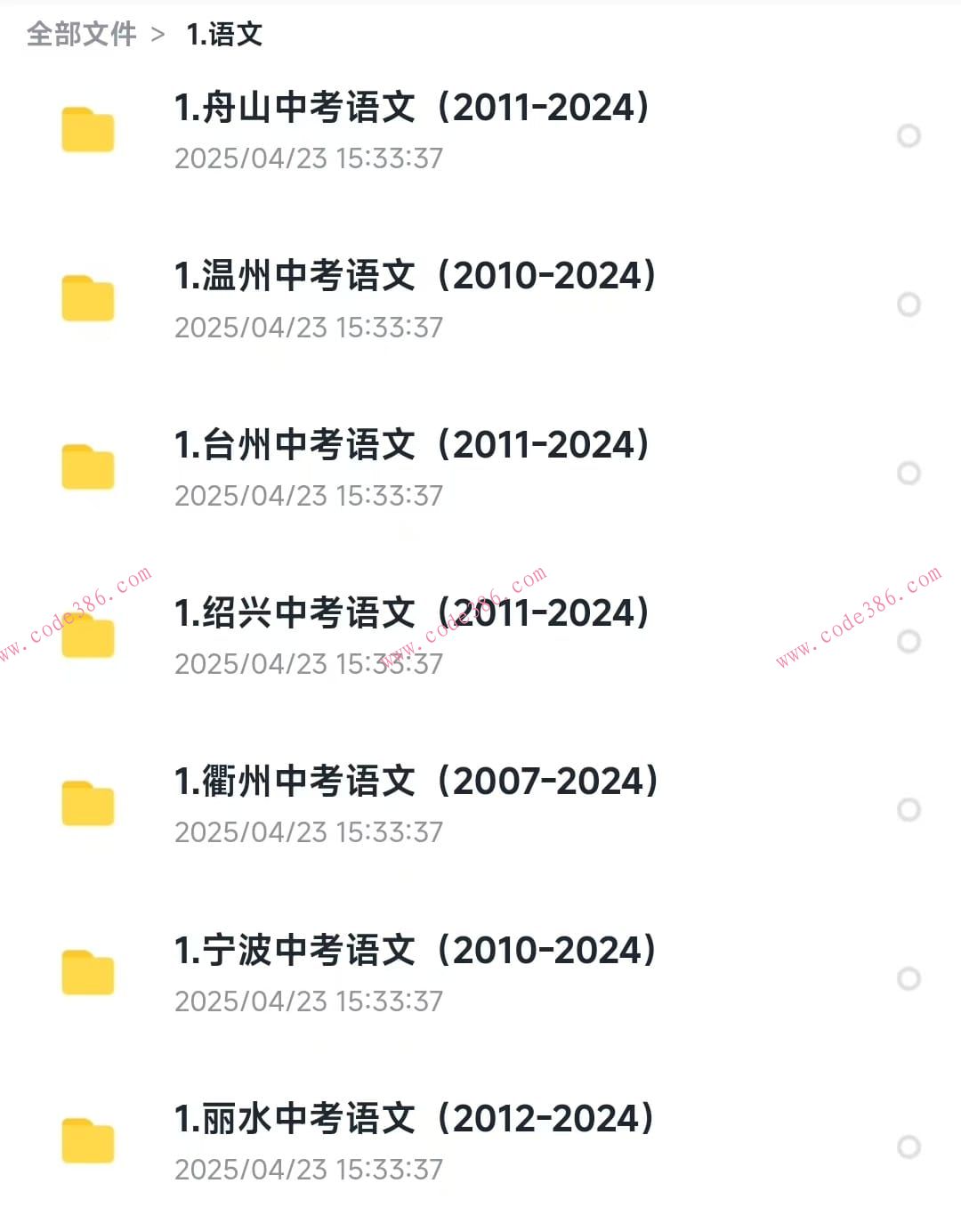Select the 1.衢州中考语文 selection circle
Viewport: 961px width, 1232px height.
click(x=909, y=808)
